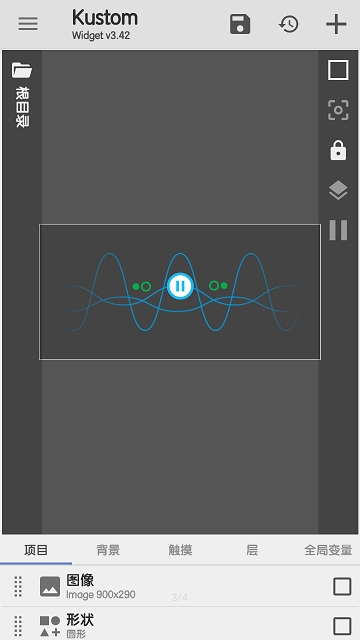Viewport: 360px width, 640px height.
Task: Open the 根目录 root folder
Action: coord(22,95)
